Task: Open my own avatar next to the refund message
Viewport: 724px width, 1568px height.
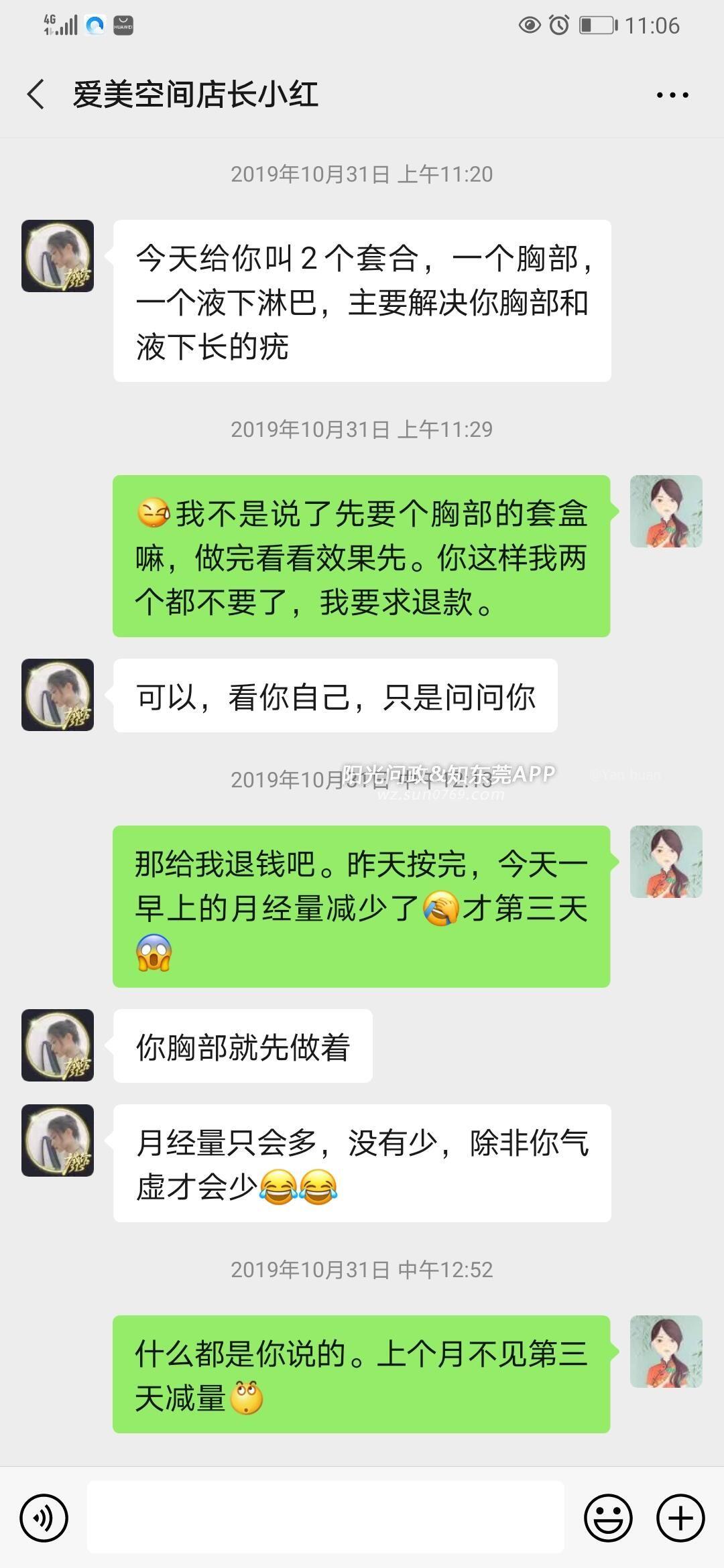Action: coord(666,511)
